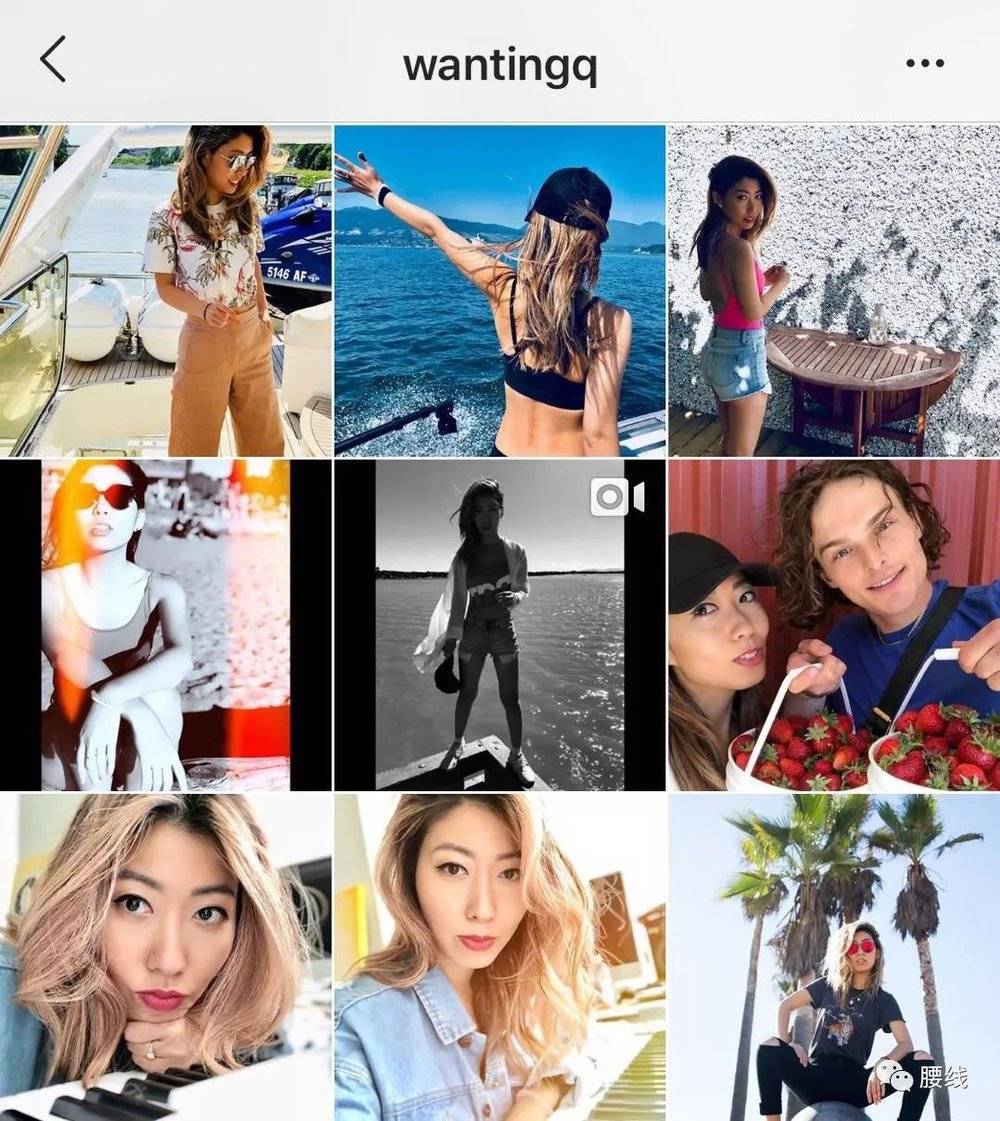This screenshot has height=1121, width=1000.
Task: Open the palm trees photo
Action: pos(834,955)
